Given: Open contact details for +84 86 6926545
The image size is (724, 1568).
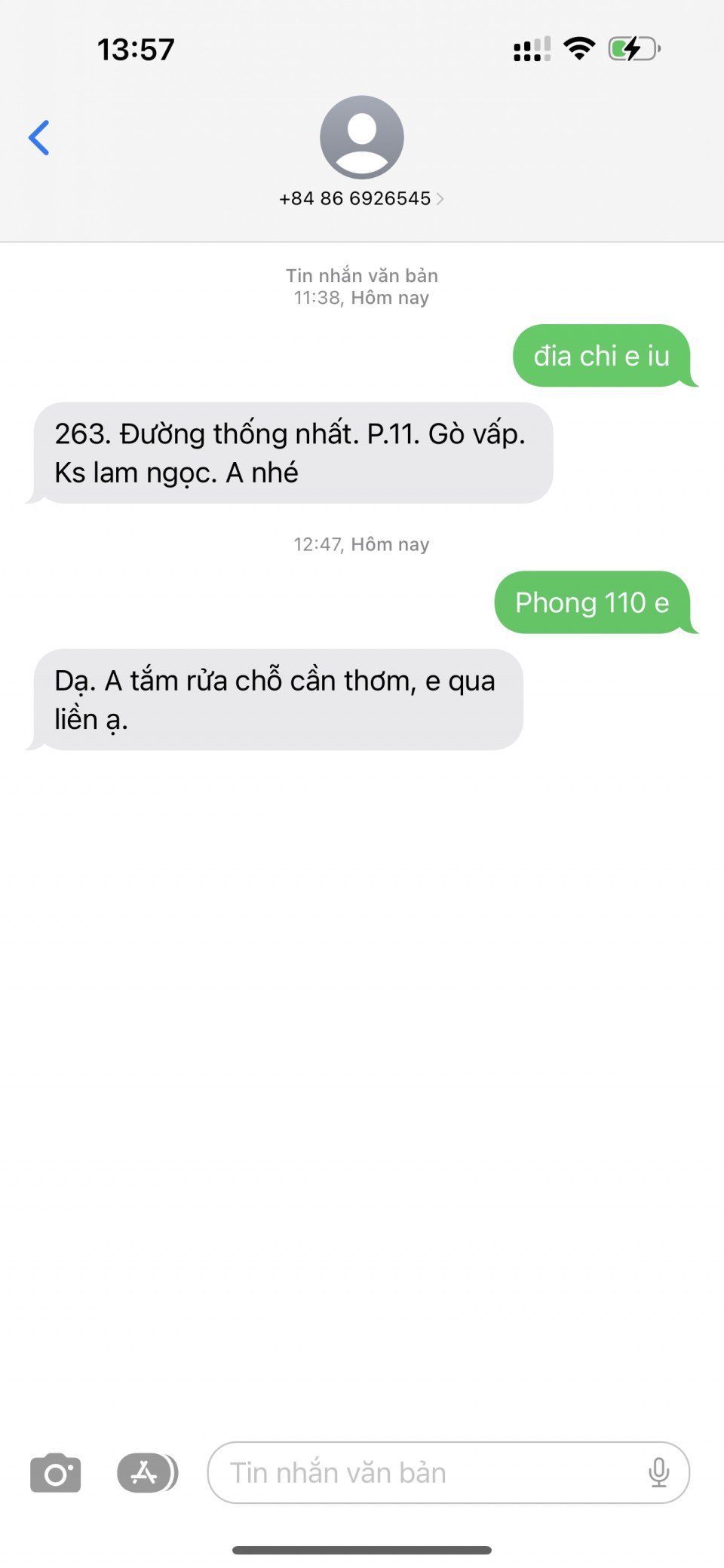Looking at the screenshot, I should point(361,198).
